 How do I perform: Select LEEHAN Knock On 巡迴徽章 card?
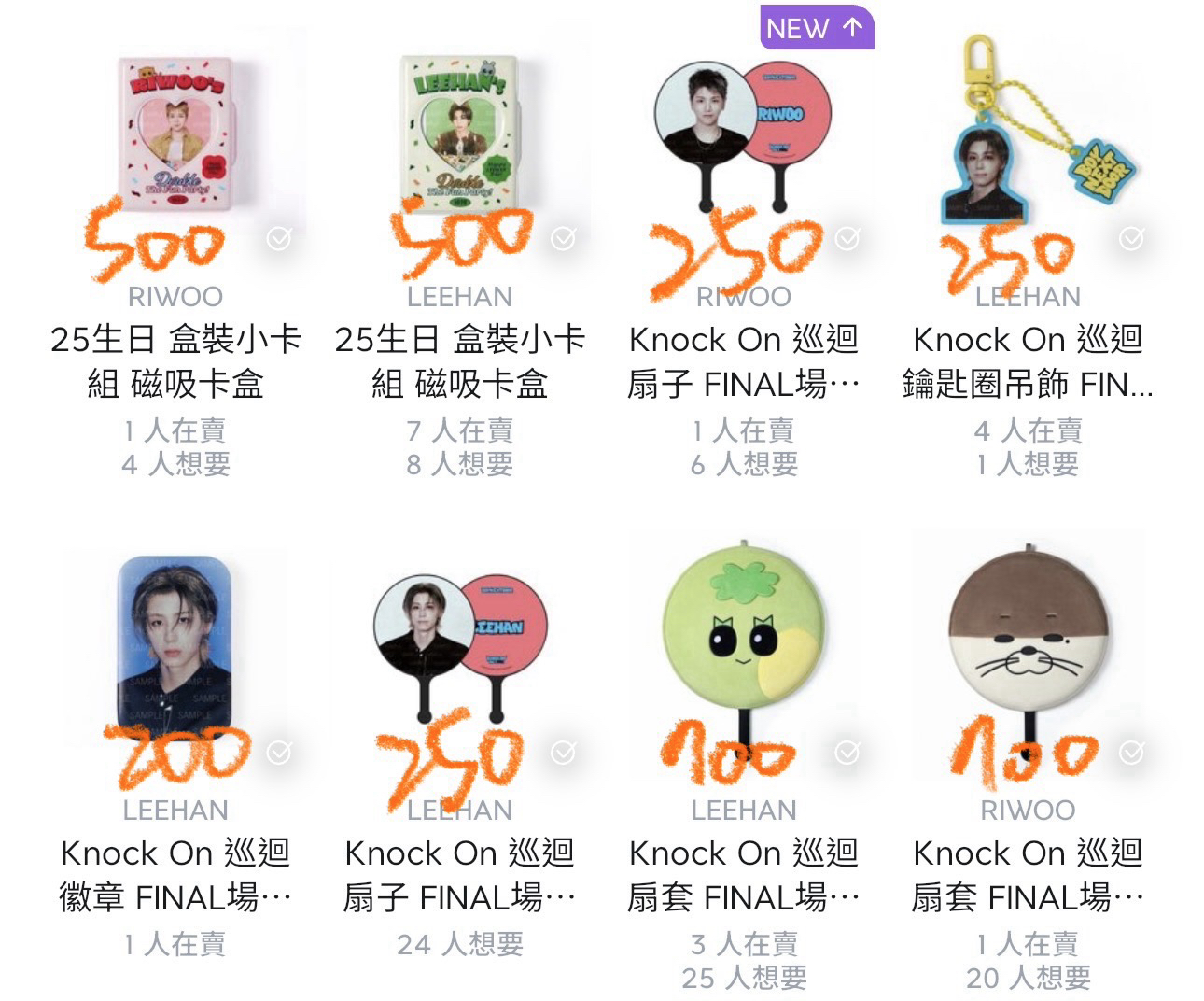pyautogui.click(x=175, y=644)
